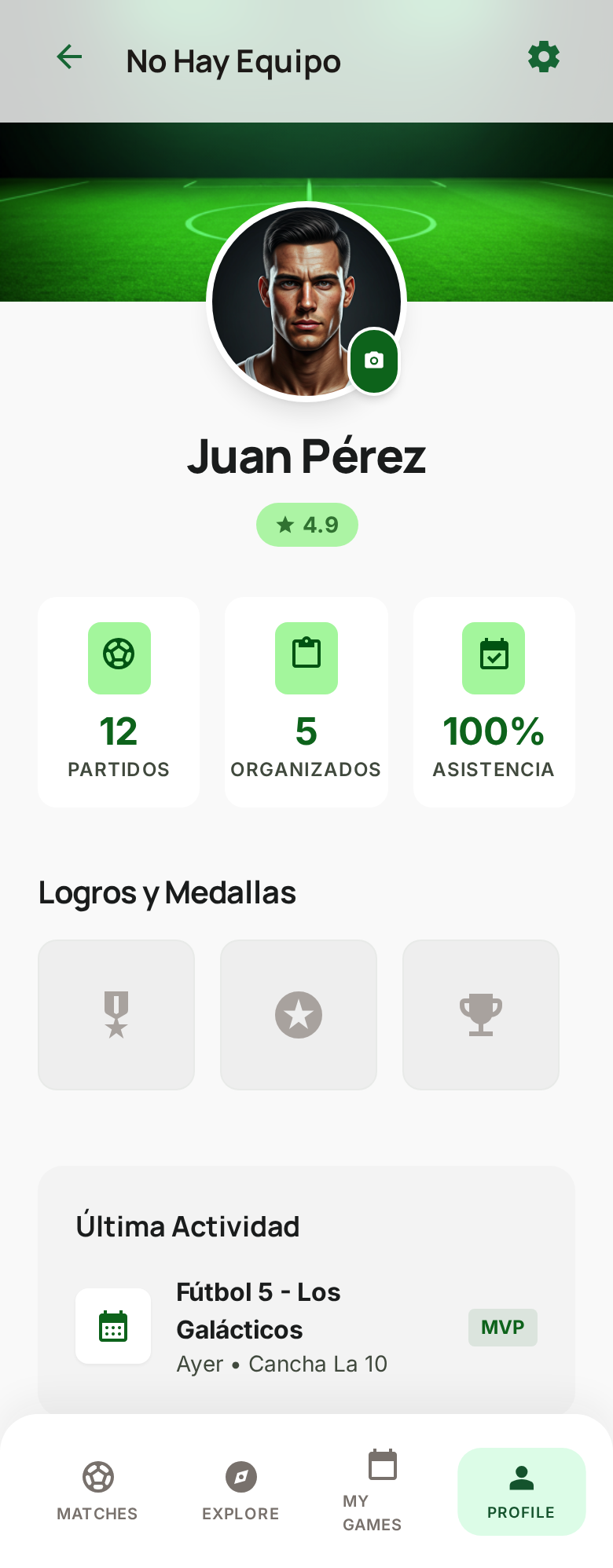Select the soccer ball icon above PARTIDOS
Screen dimensions: 613x1568
click(x=119, y=658)
